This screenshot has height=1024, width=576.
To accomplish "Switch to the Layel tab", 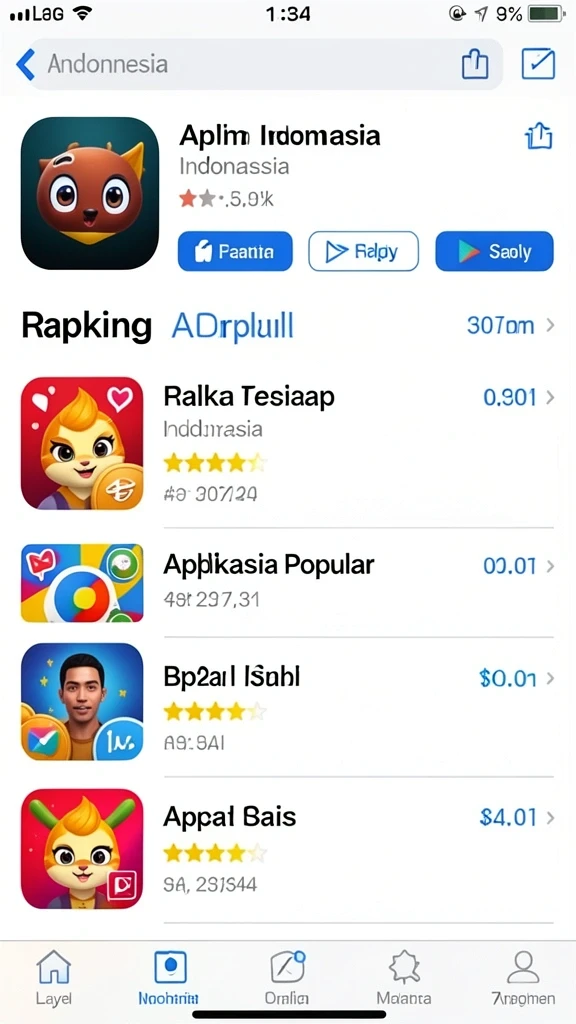I will coord(54,978).
